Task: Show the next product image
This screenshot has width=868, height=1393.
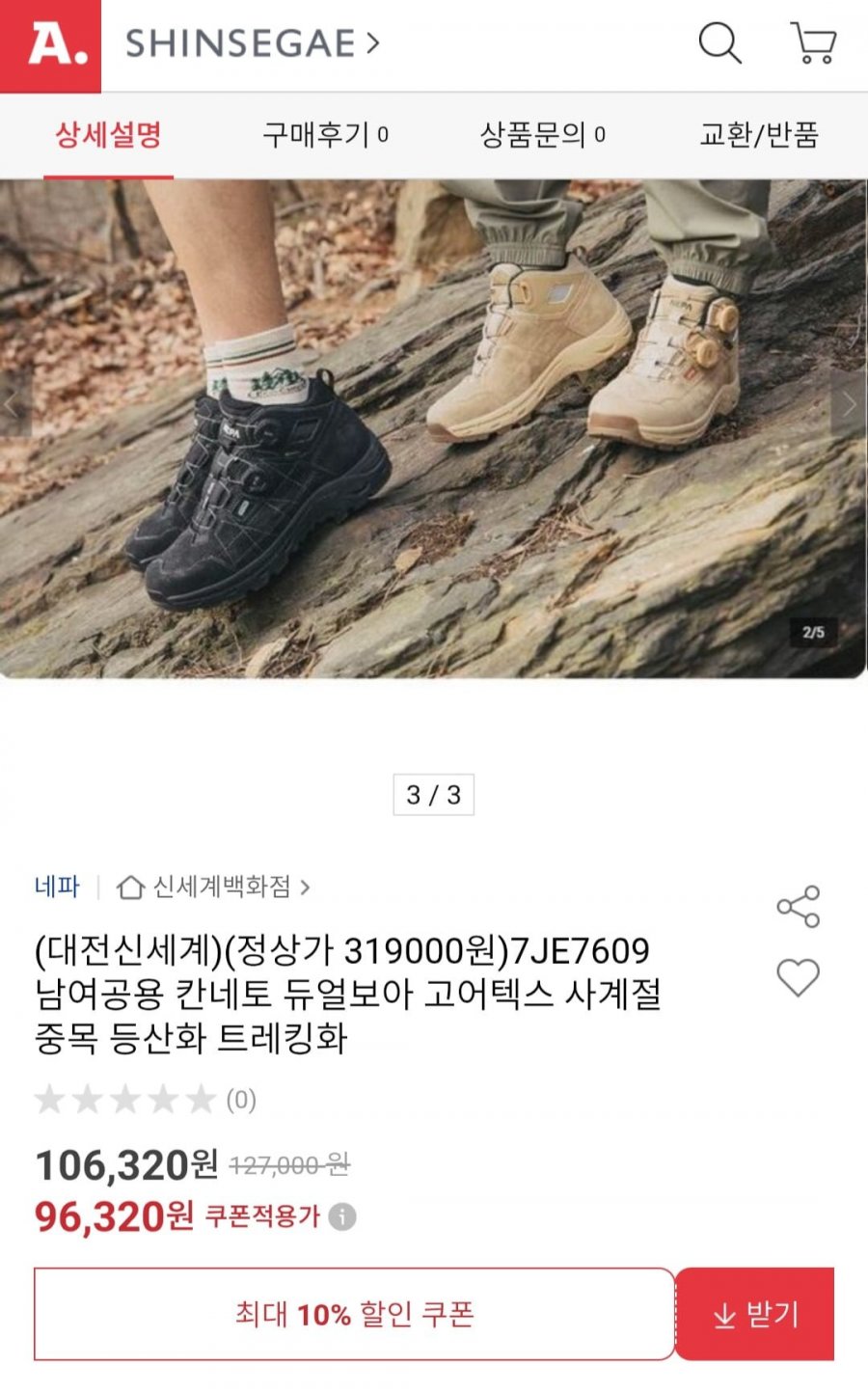Action: pyautogui.click(x=848, y=405)
